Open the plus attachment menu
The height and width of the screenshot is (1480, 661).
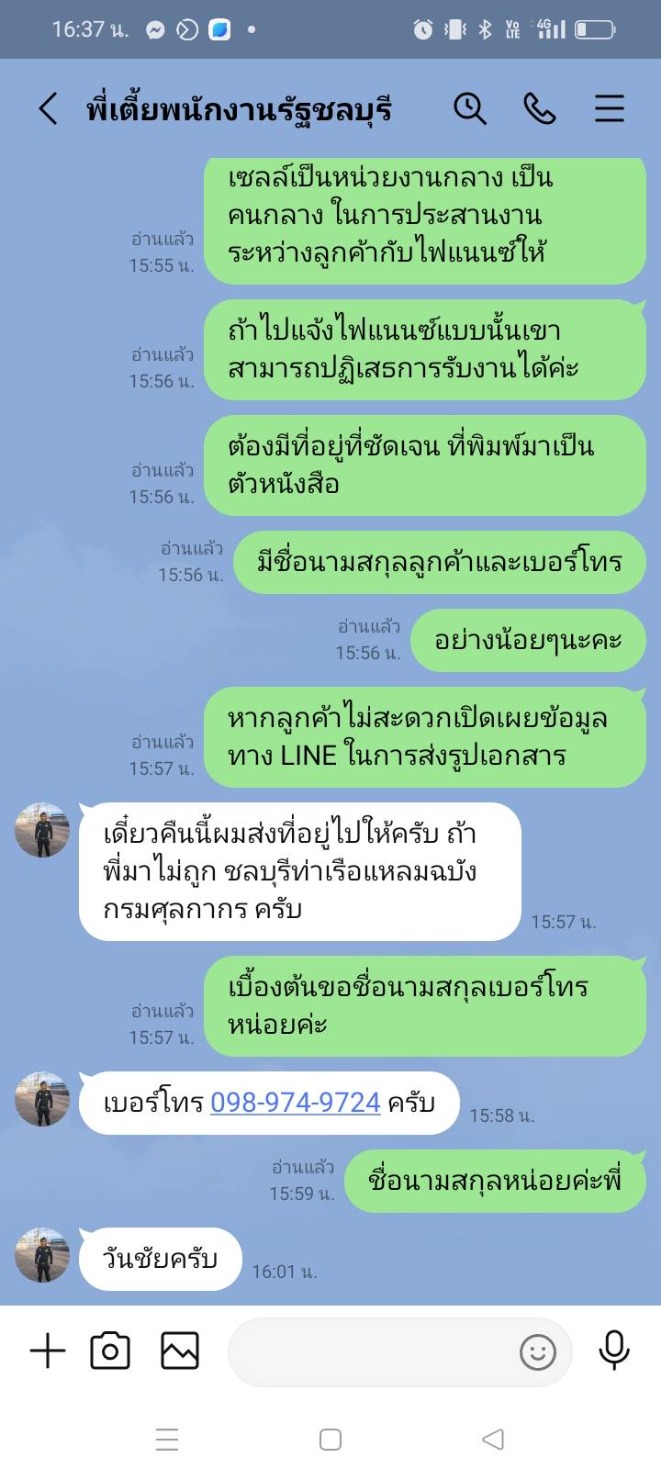coord(46,1352)
